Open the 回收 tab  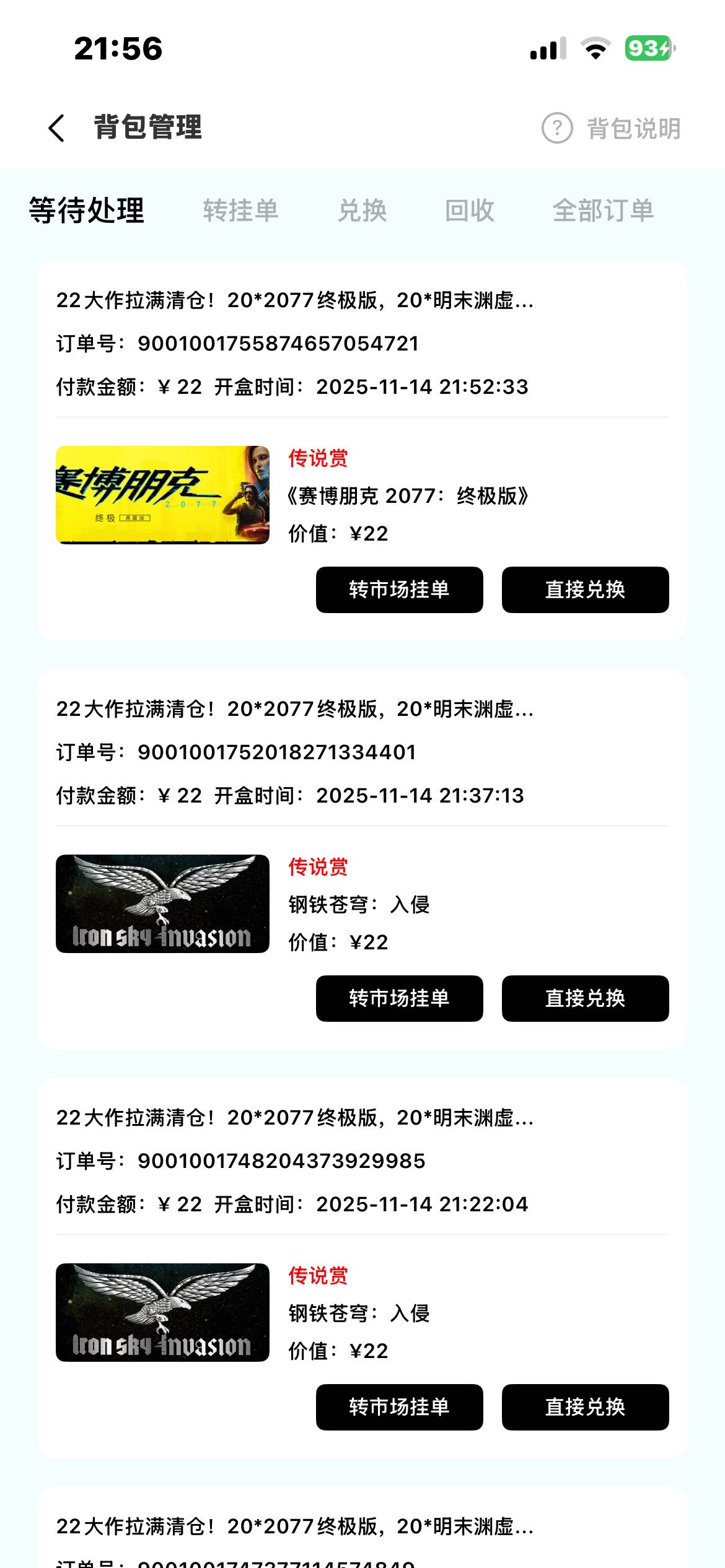coord(470,211)
